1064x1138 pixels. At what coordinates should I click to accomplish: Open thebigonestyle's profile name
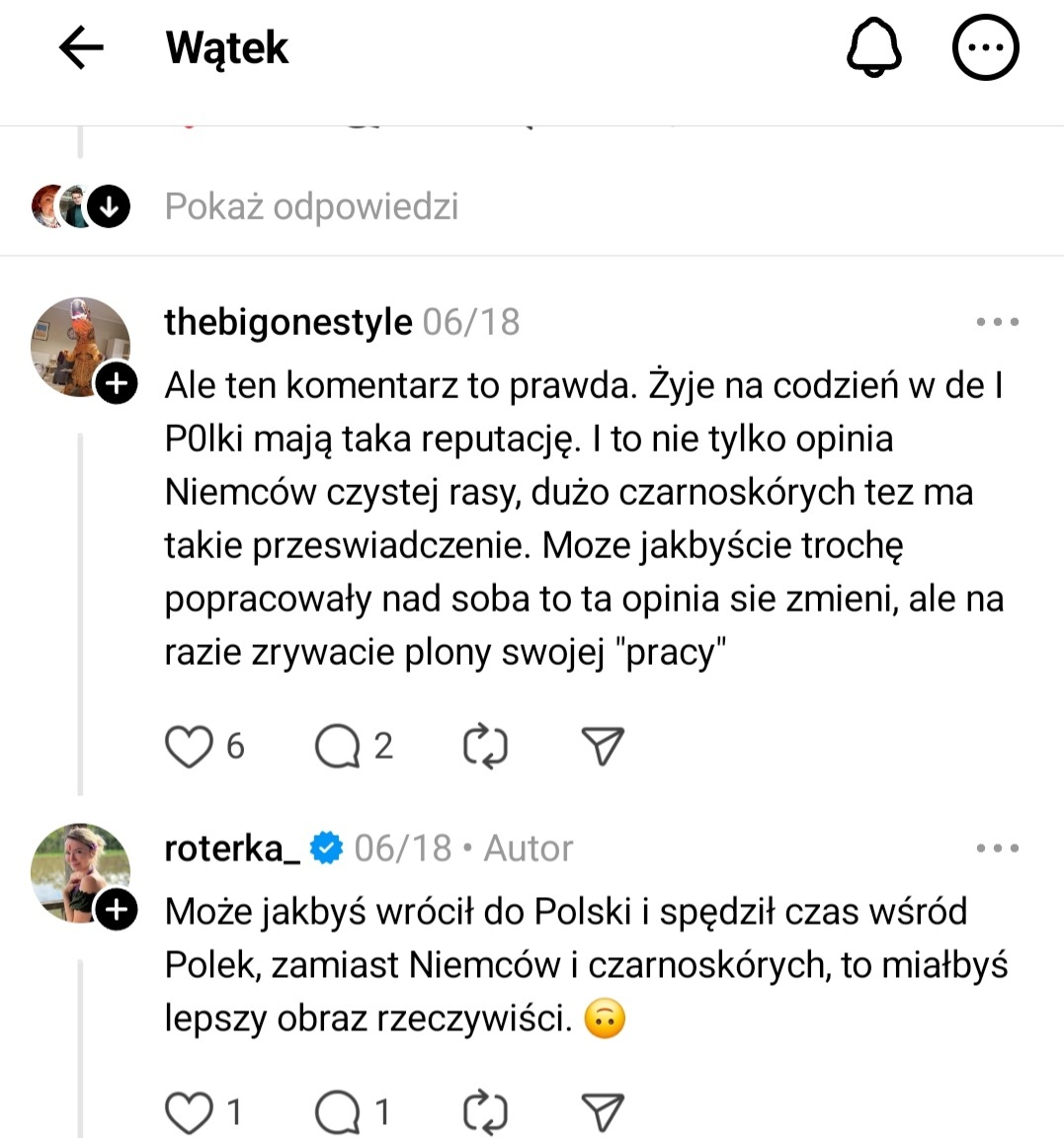[287, 322]
